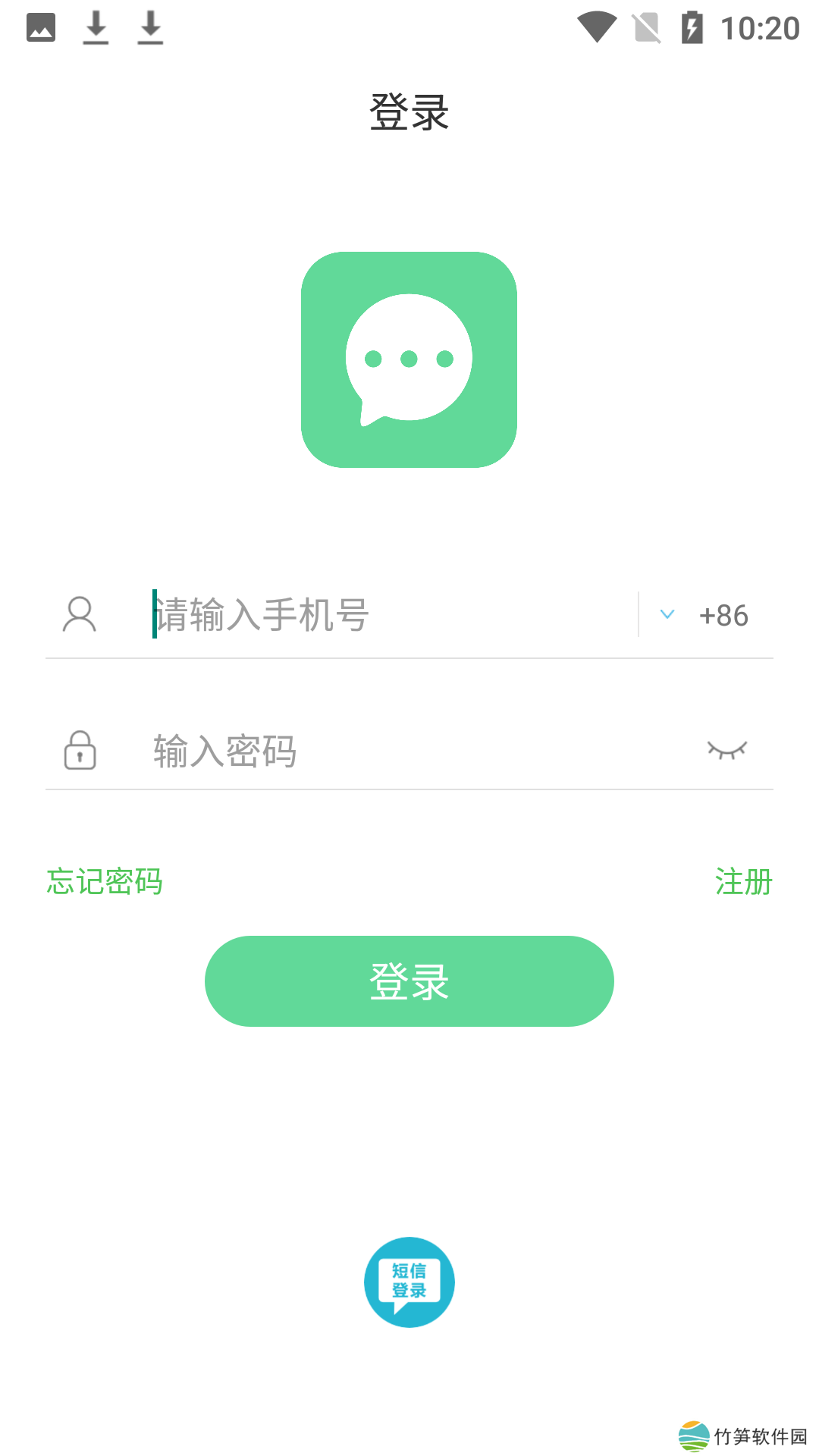The image size is (819, 1456).
Task: Open the +86 country code dropdown
Action: tap(707, 615)
